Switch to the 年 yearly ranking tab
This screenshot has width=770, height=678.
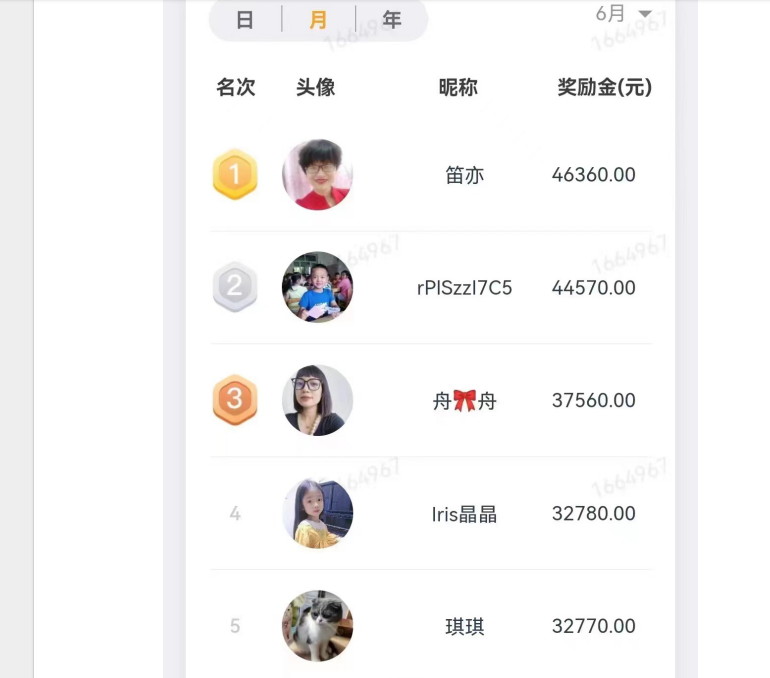391,20
